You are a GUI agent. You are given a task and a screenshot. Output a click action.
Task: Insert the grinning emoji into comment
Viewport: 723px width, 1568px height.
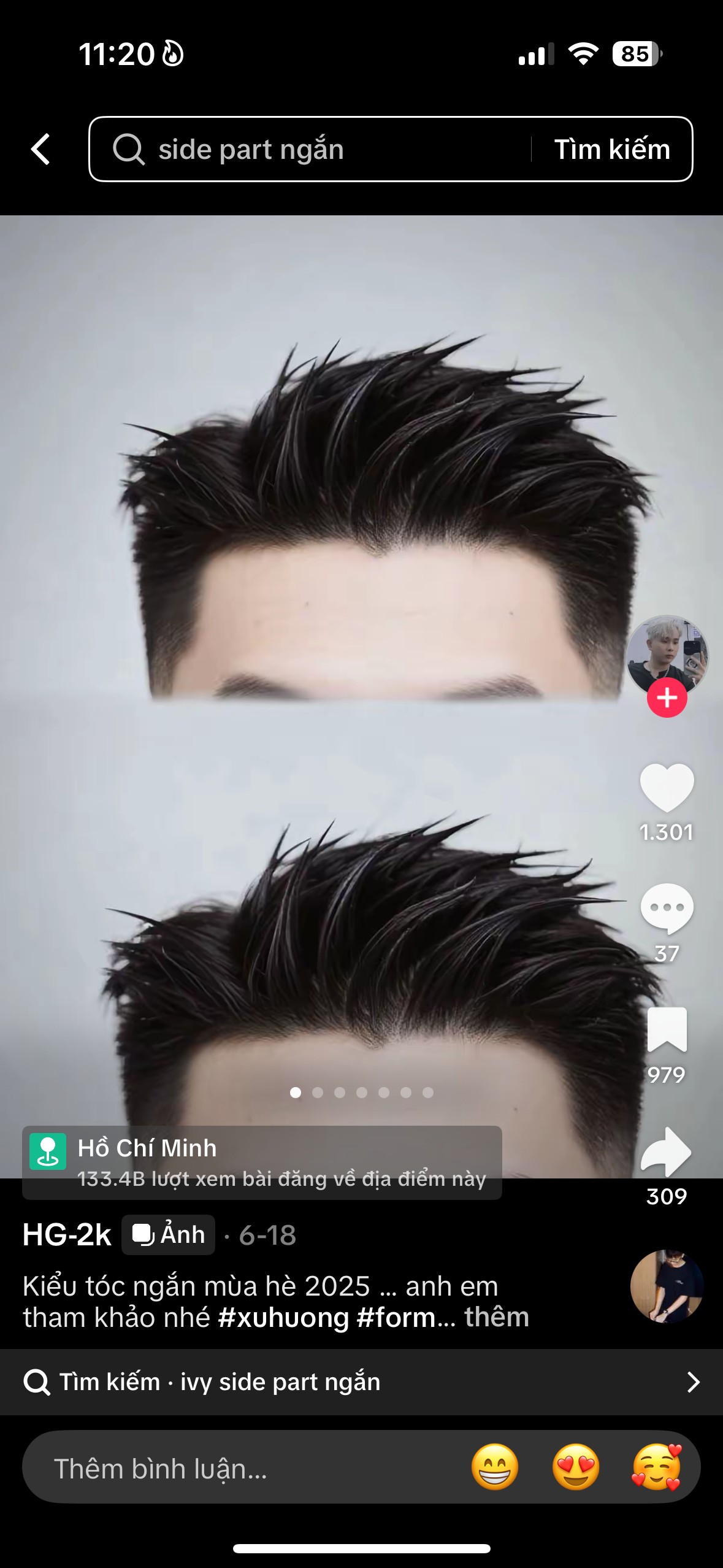tap(495, 1467)
